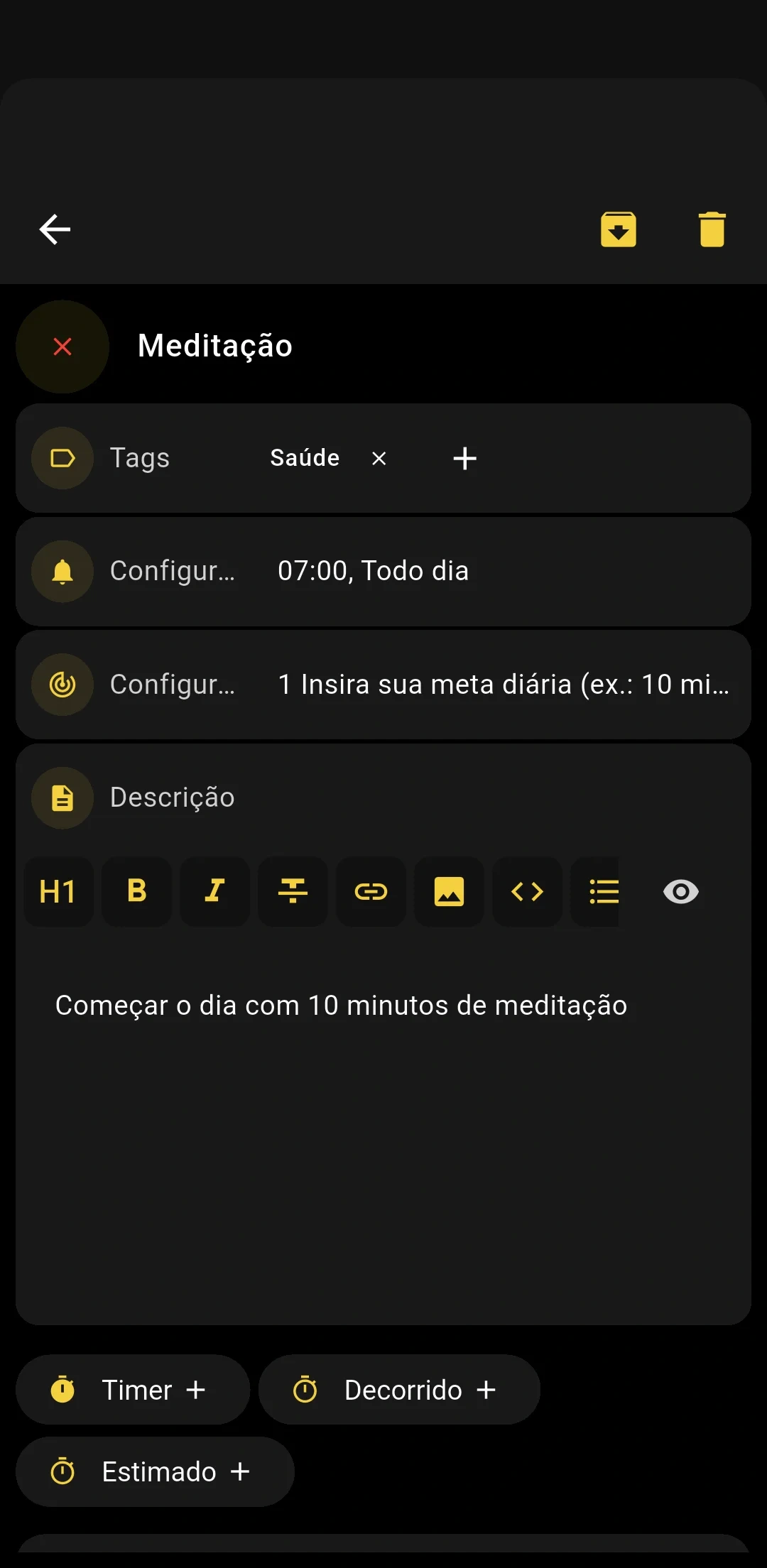Add a Timer to the habit
Image resolution: width=767 pixels, height=1568 pixels.
(132, 1389)
